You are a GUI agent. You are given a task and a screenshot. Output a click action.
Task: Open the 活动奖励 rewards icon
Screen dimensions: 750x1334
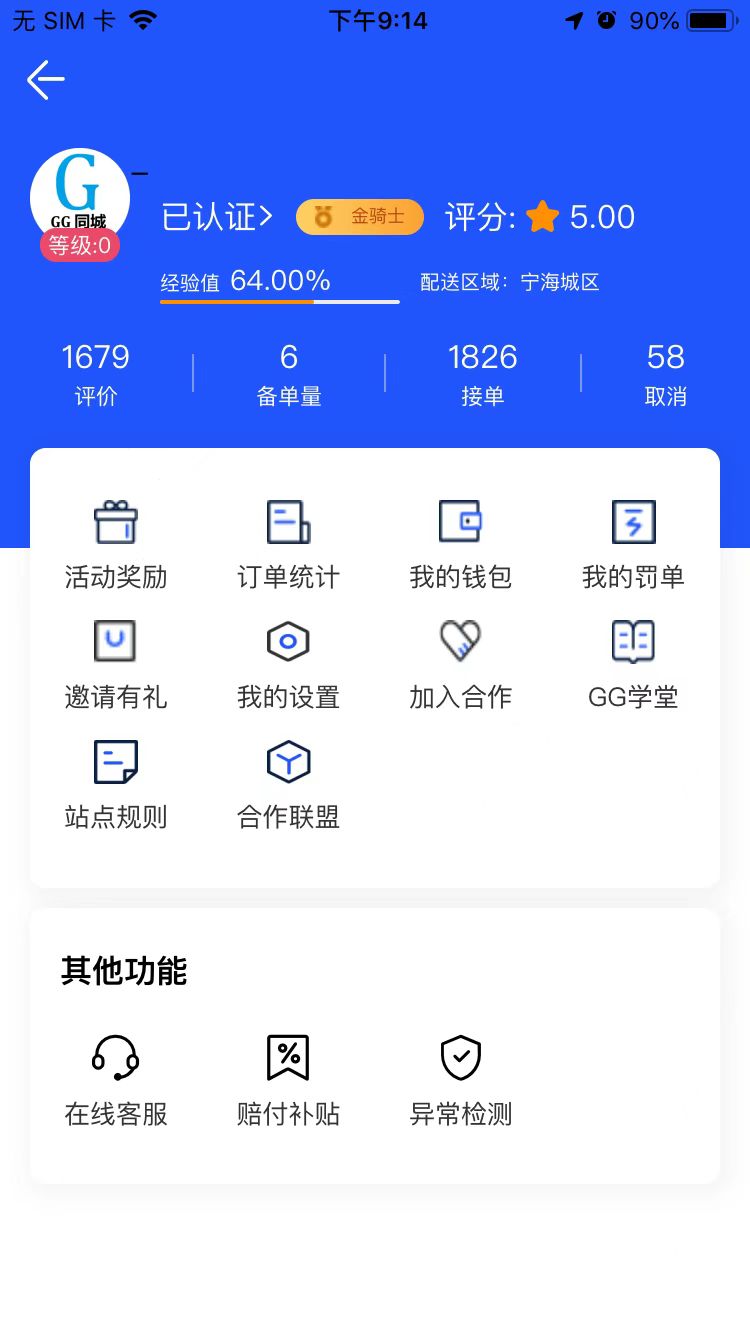(115, 540)
